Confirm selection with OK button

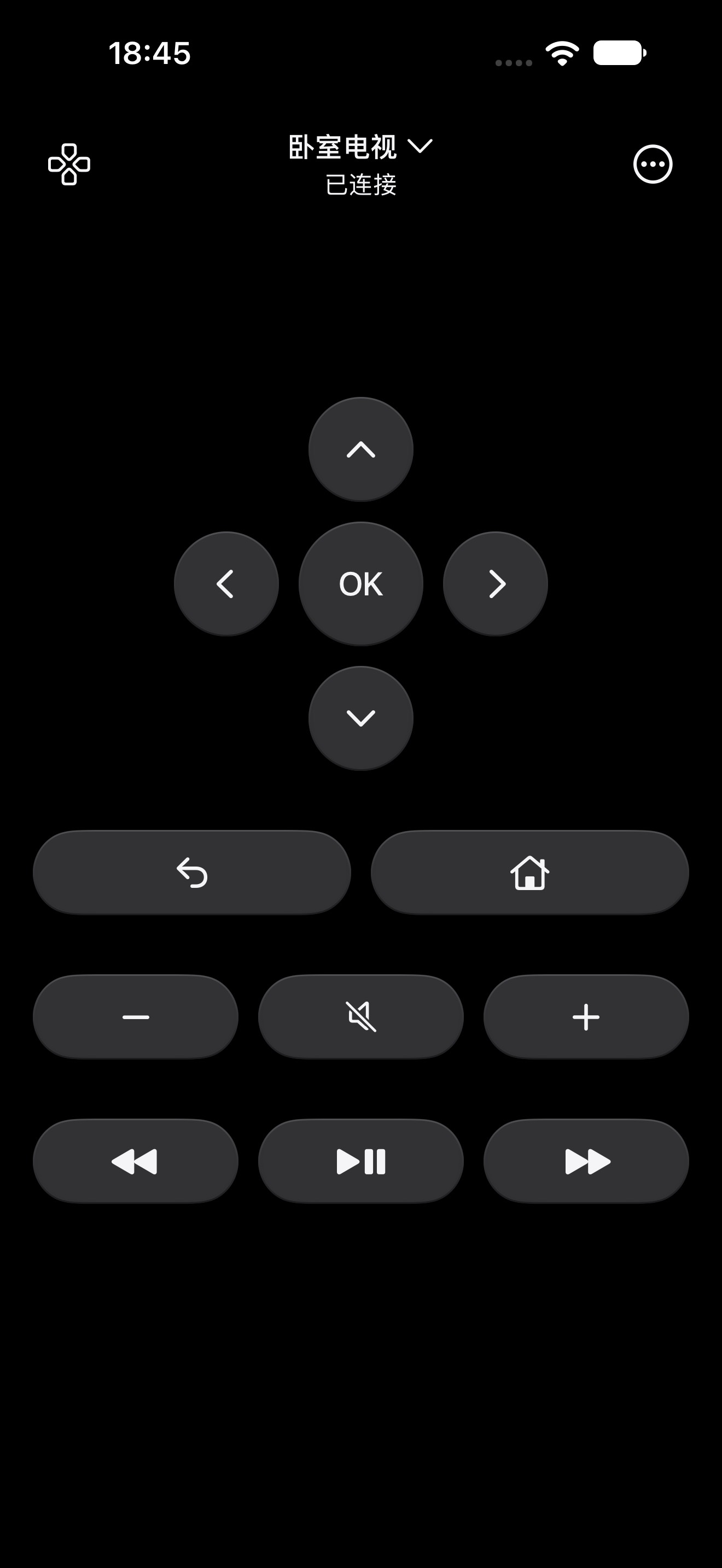tap(361, 584)
